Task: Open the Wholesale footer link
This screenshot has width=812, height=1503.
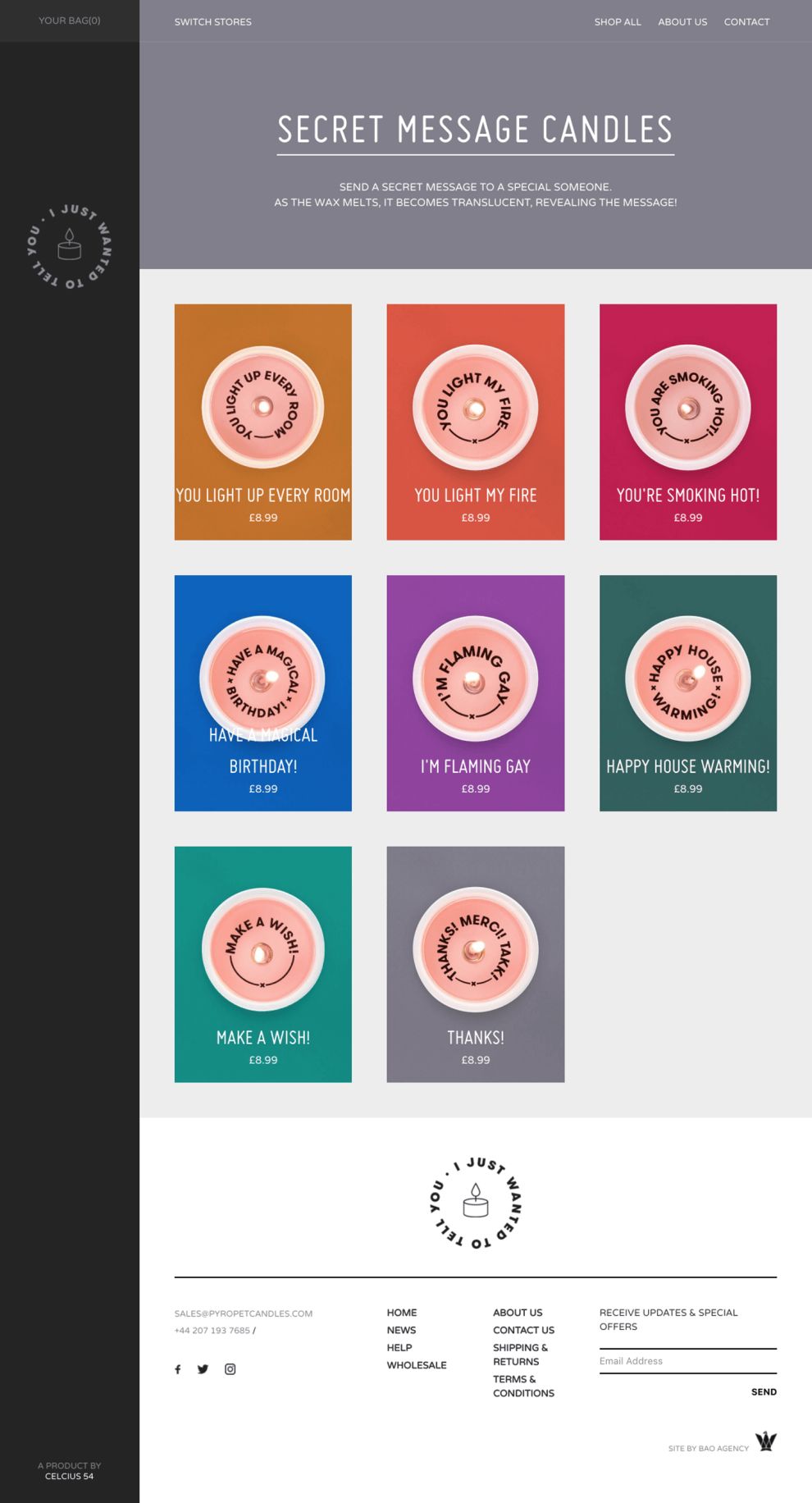Action: click(x=417, y=1365)
